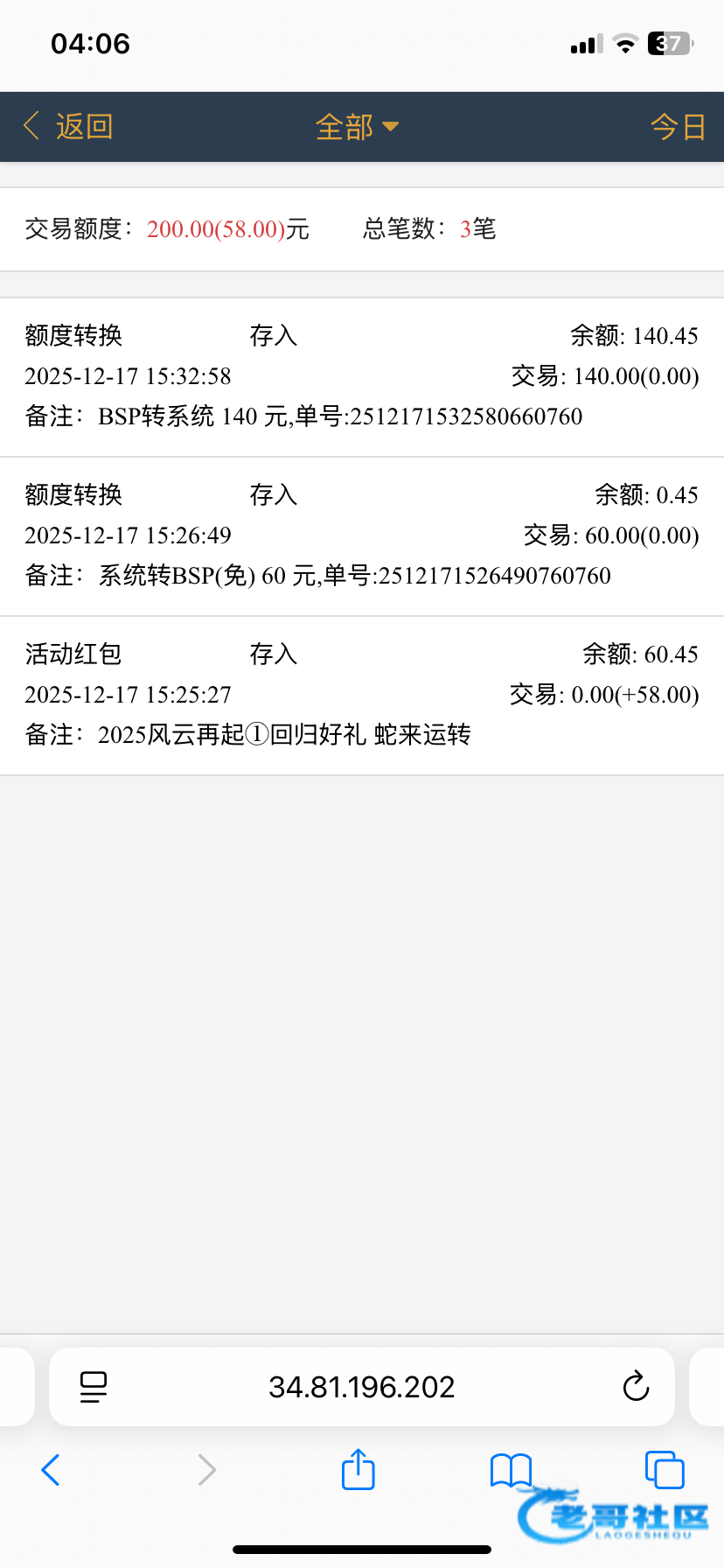724x1568 pixels.
Task: Go back using the 返回 button
Action: point(68,127)
